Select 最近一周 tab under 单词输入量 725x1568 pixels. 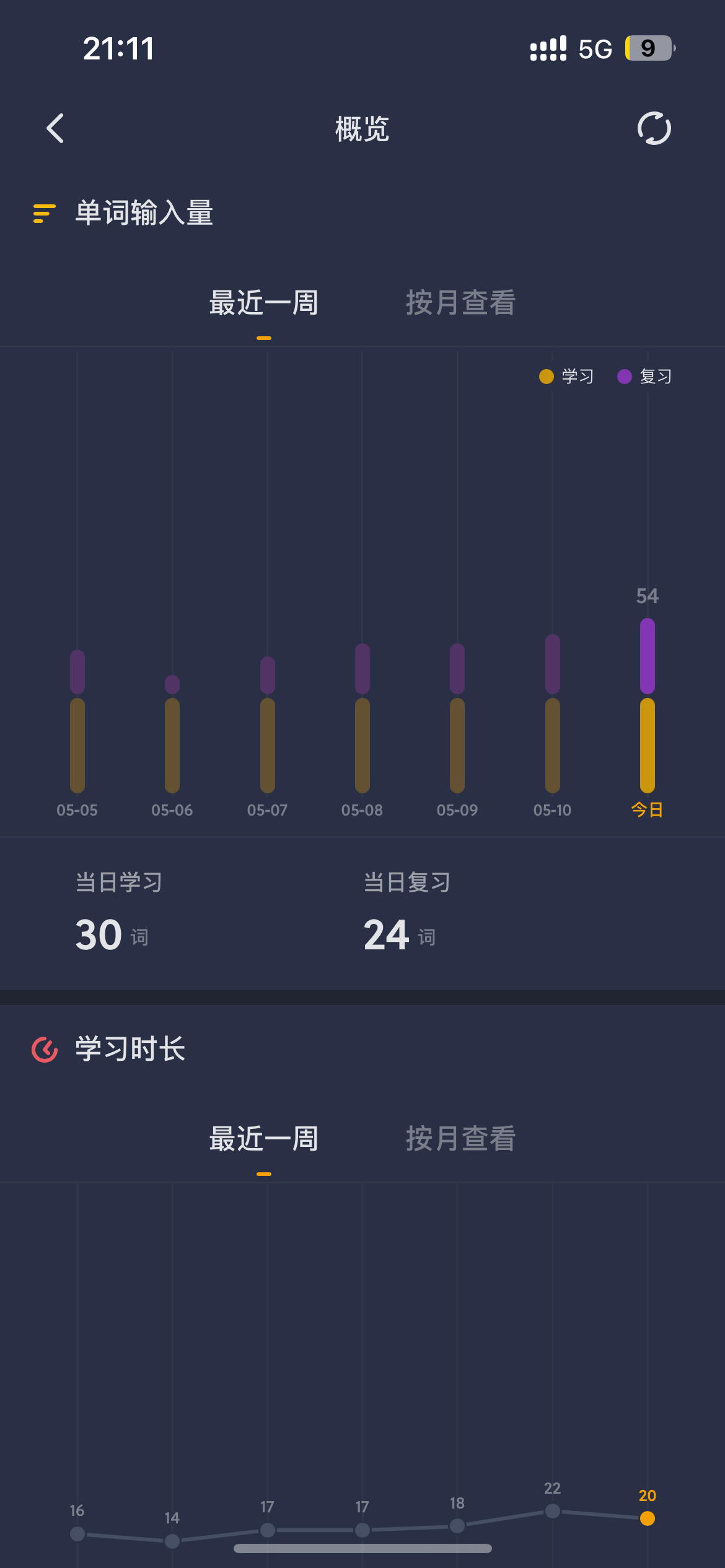(264, 303)
